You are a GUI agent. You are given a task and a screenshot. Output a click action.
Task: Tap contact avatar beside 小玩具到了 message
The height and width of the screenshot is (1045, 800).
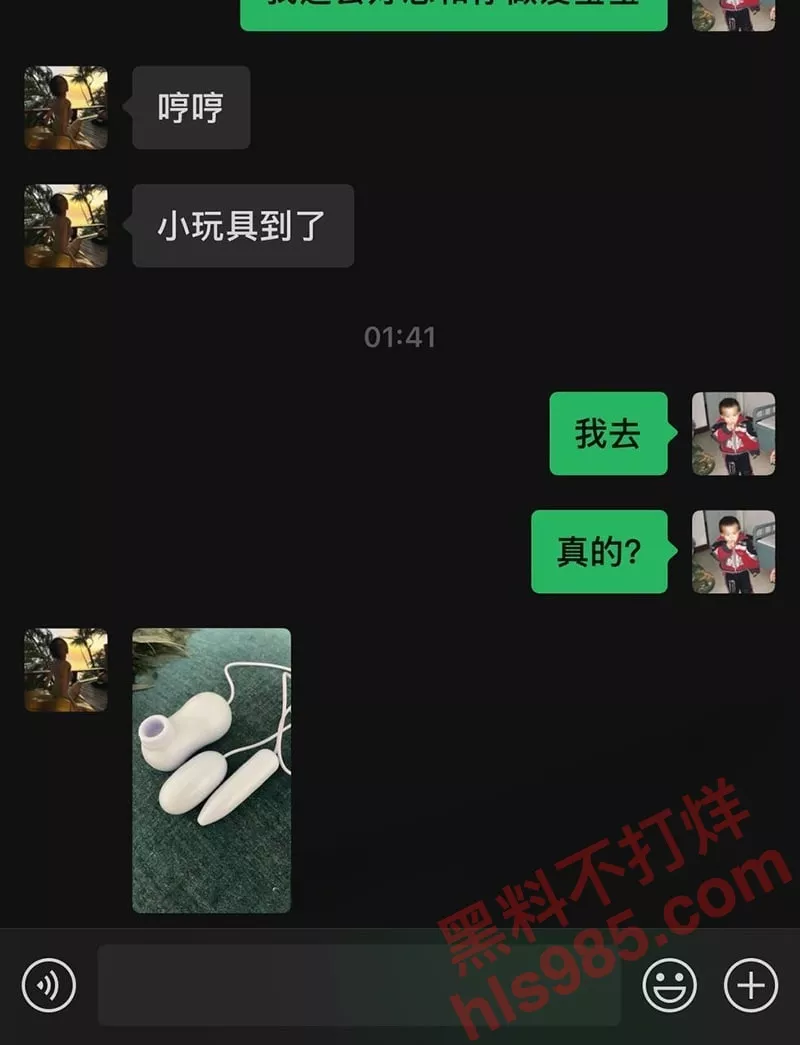(x=66, y=226)
